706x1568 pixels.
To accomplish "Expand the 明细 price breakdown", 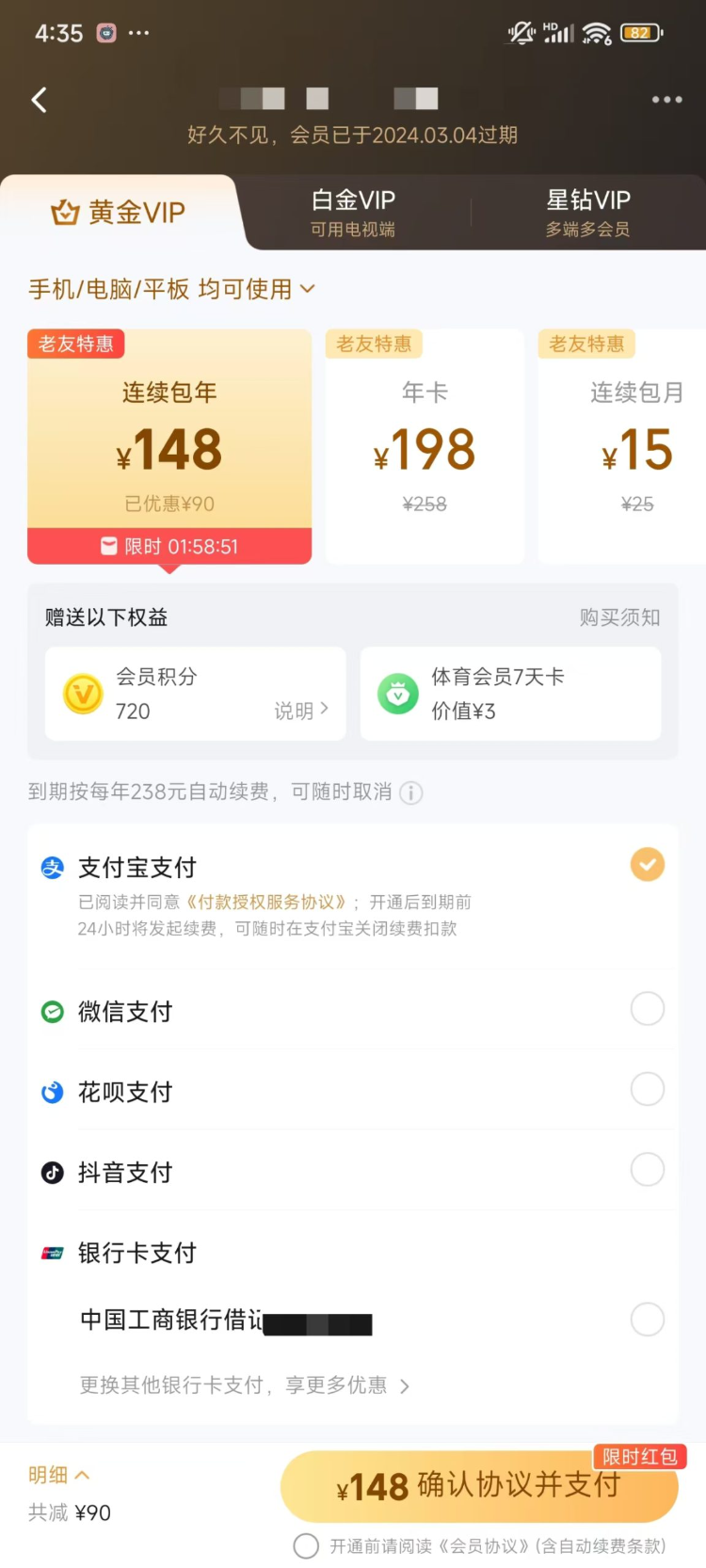I will 59,1475.
